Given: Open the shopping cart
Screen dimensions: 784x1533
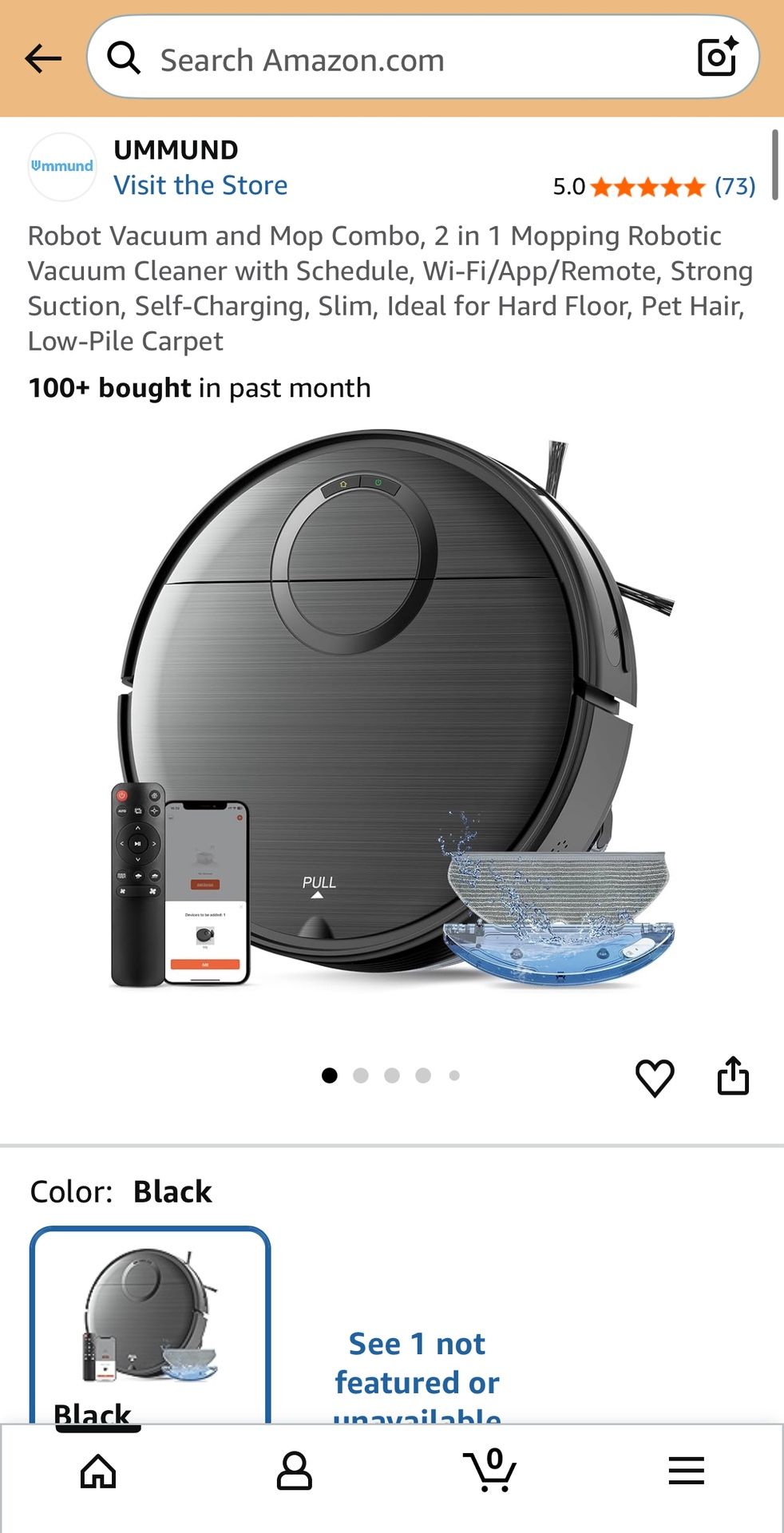Looking at the screenshot, I should pos(490,1471).
